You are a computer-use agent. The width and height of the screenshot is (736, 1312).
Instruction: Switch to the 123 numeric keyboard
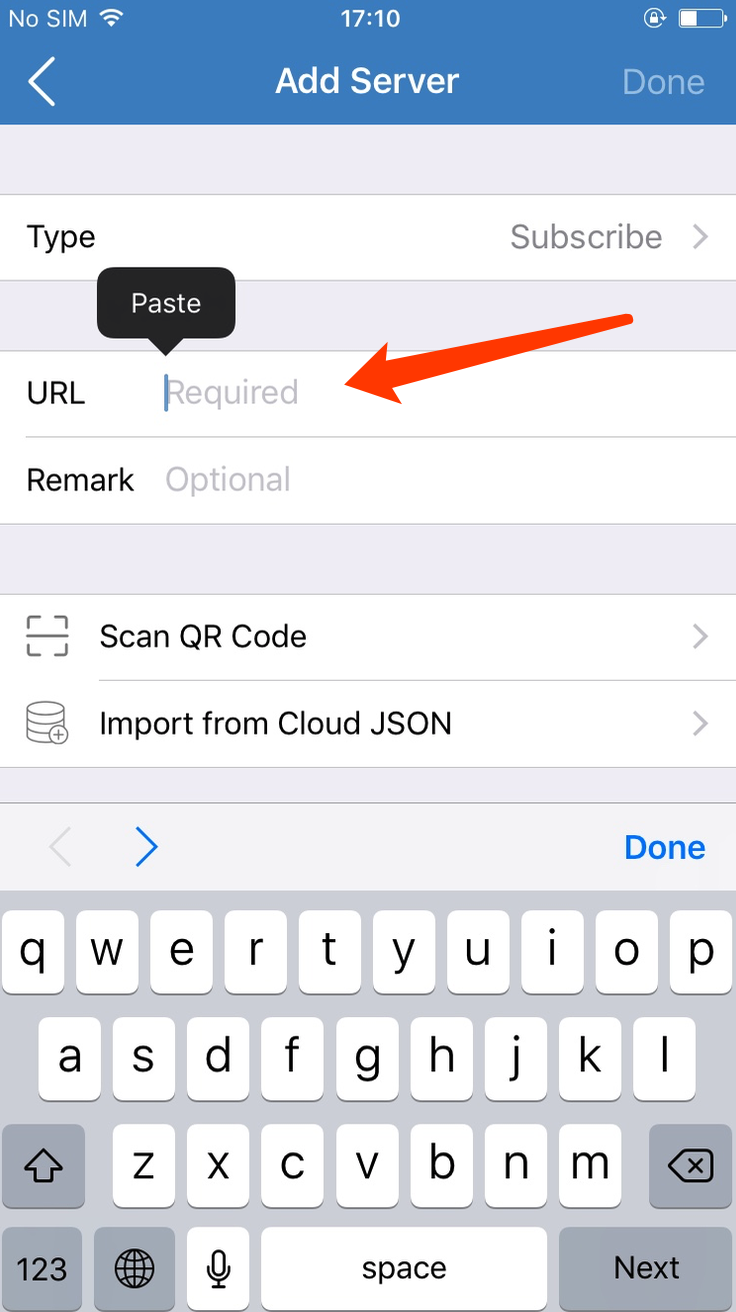(43, 1268)
